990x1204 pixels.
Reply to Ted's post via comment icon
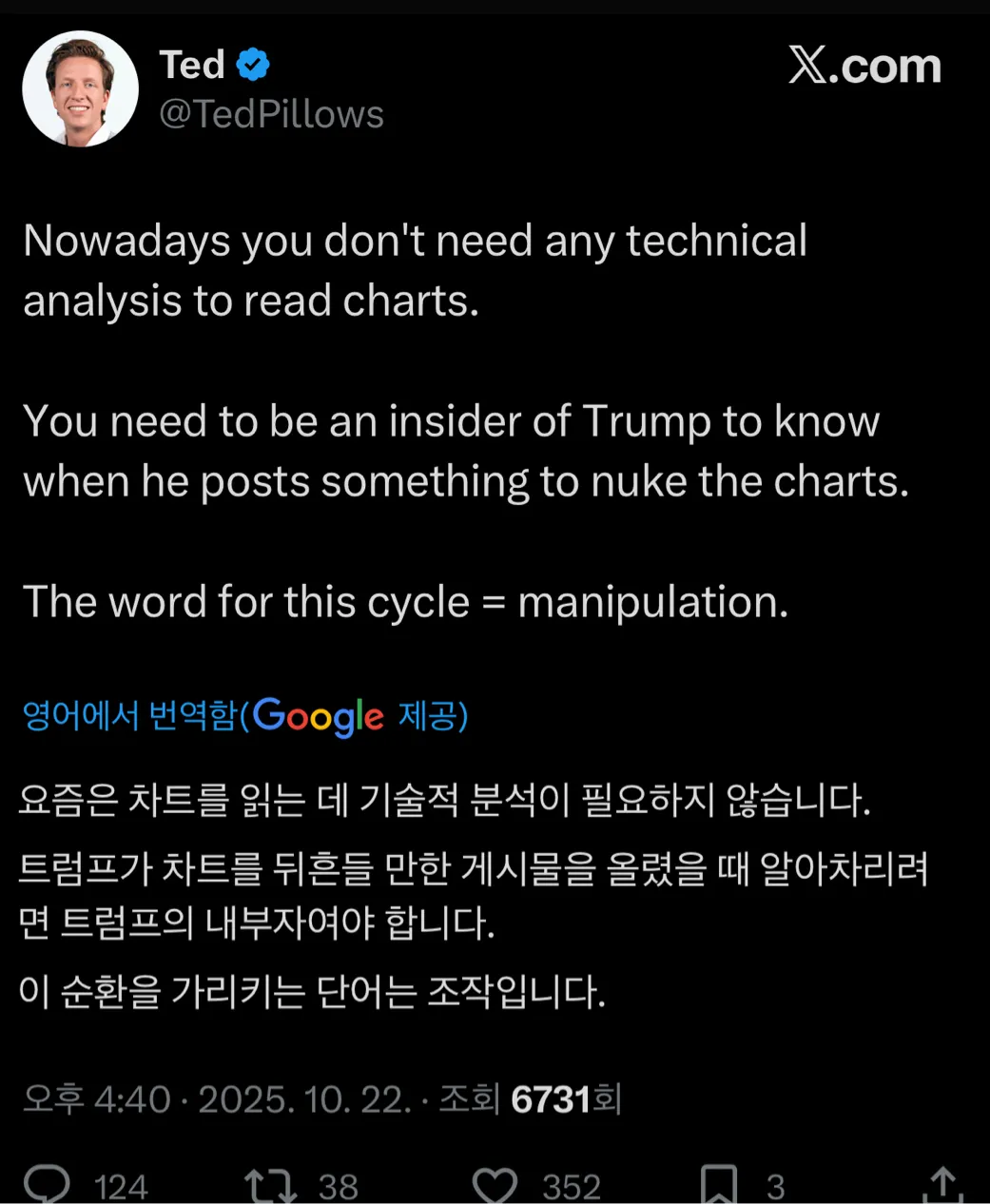[47, 1184]
